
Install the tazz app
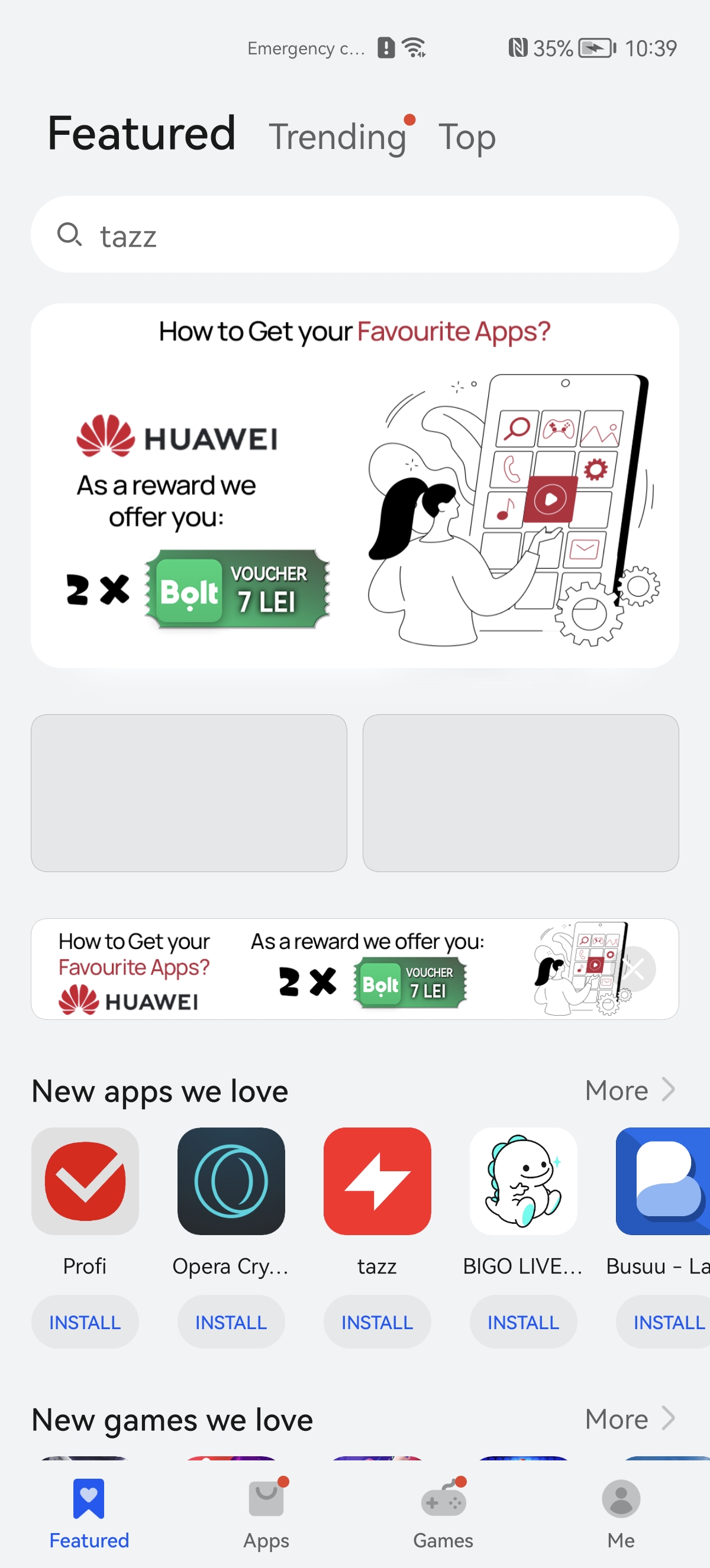click(x=377, y=1322)
